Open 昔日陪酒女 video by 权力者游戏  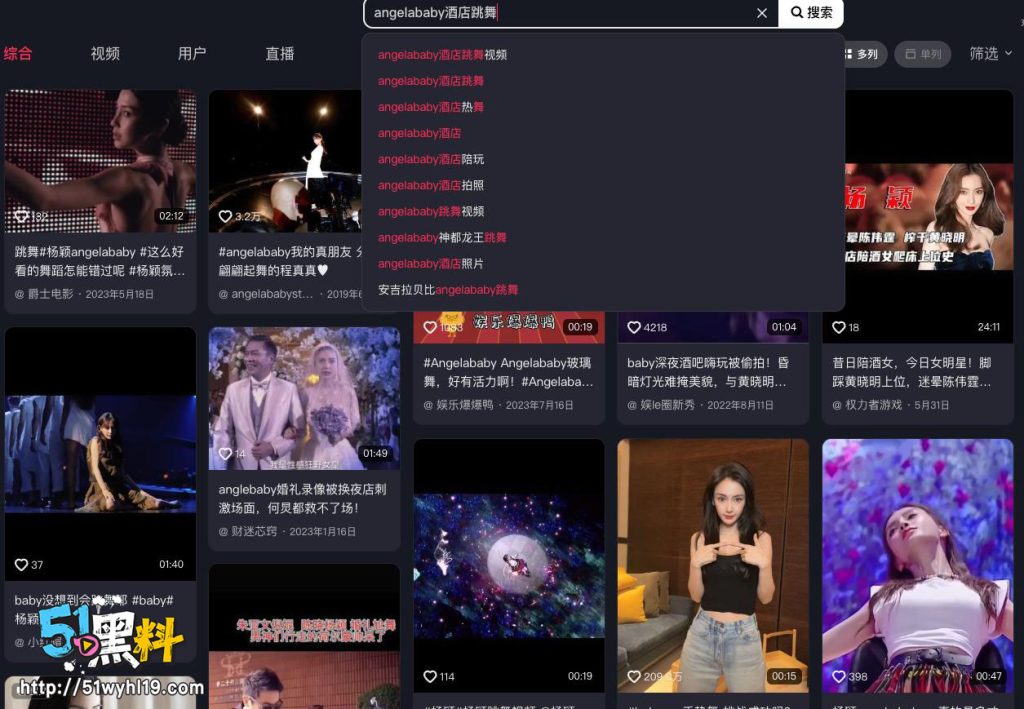pos(917,370)
